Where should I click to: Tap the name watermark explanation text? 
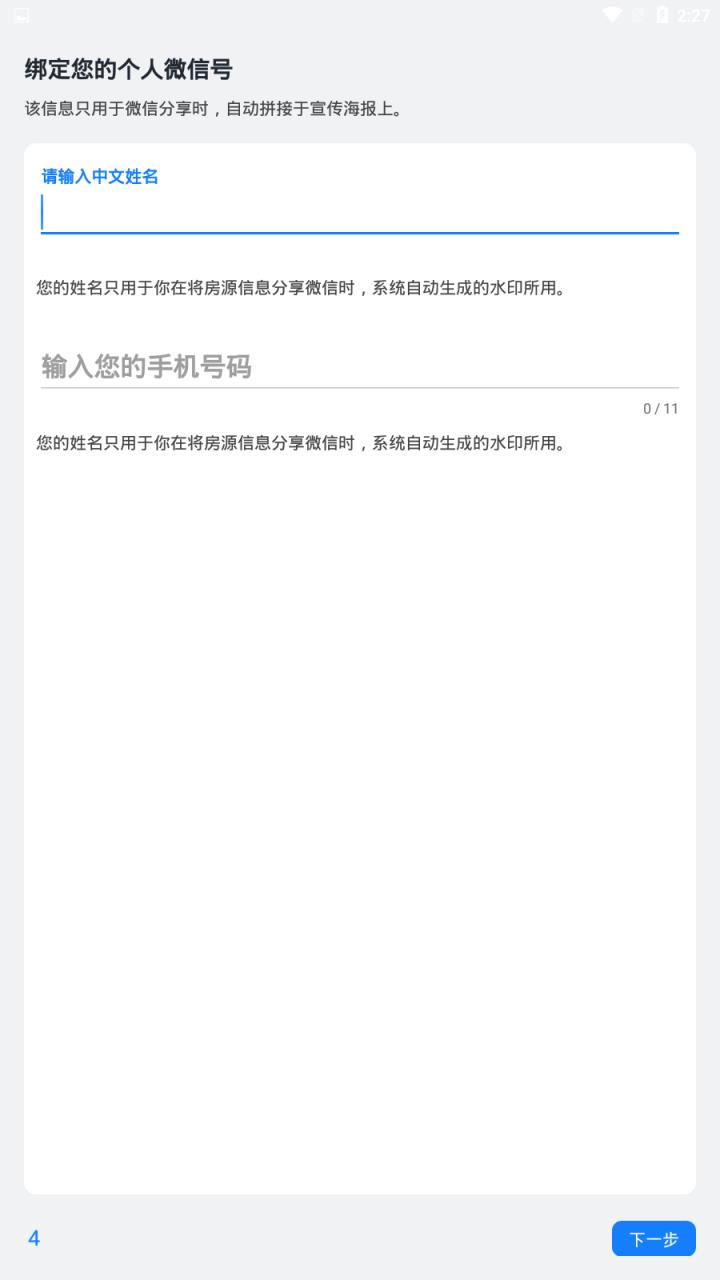tap(300, 289)
